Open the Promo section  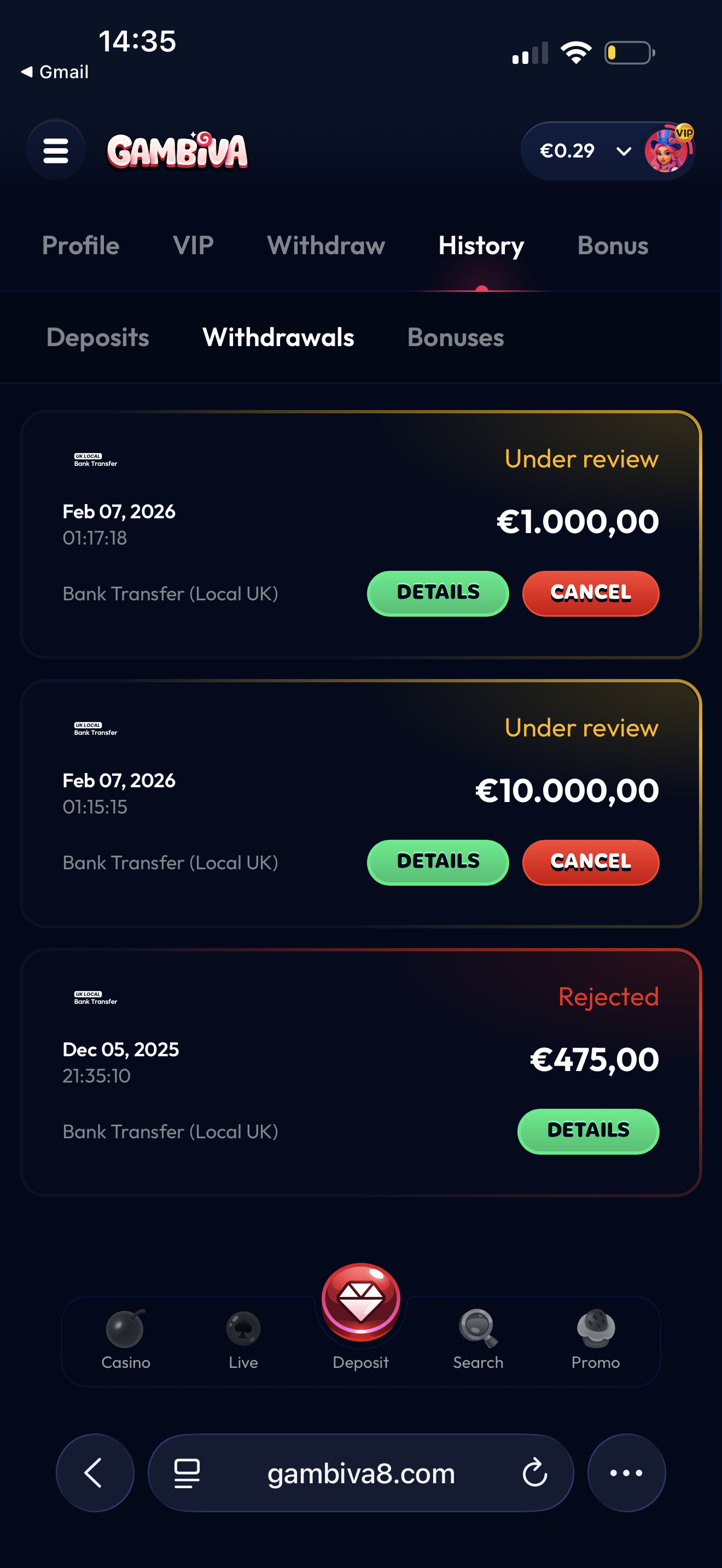pyautogui.click(x=595, y=1339)
